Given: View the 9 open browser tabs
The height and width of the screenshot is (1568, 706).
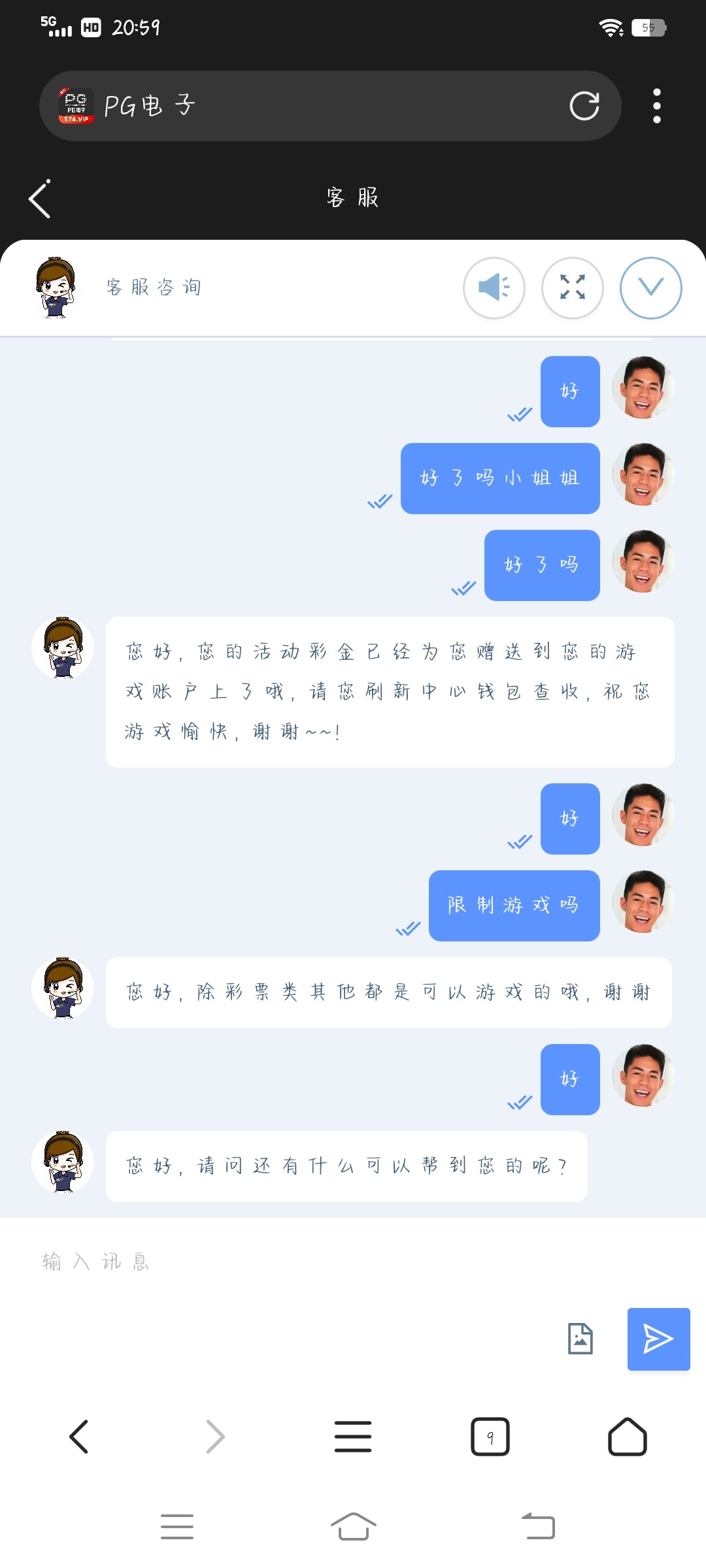Looking at the screenshot, I should tap(490, 1437).
